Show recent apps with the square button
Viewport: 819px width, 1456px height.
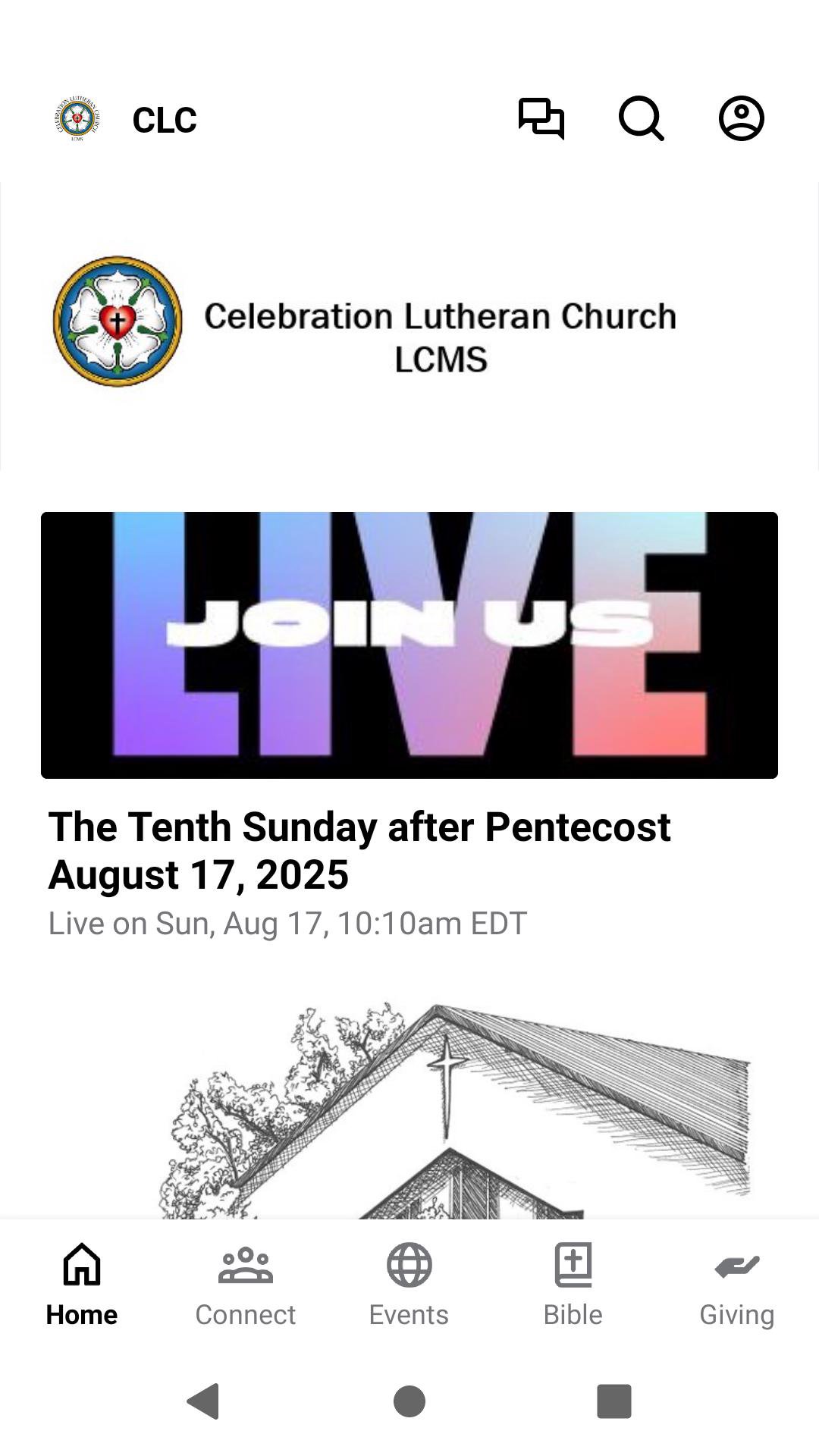click(614, 1401)
